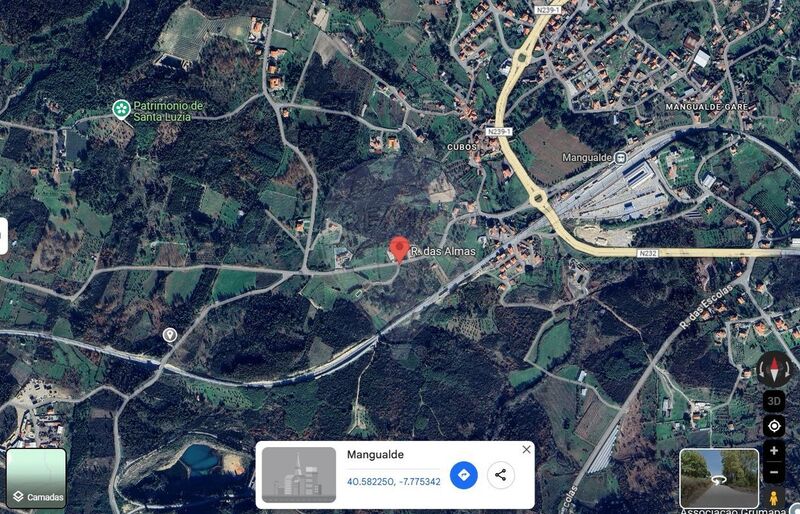Expand the collapsed side panel
800x514 pixels.
[x=4, y=236]
